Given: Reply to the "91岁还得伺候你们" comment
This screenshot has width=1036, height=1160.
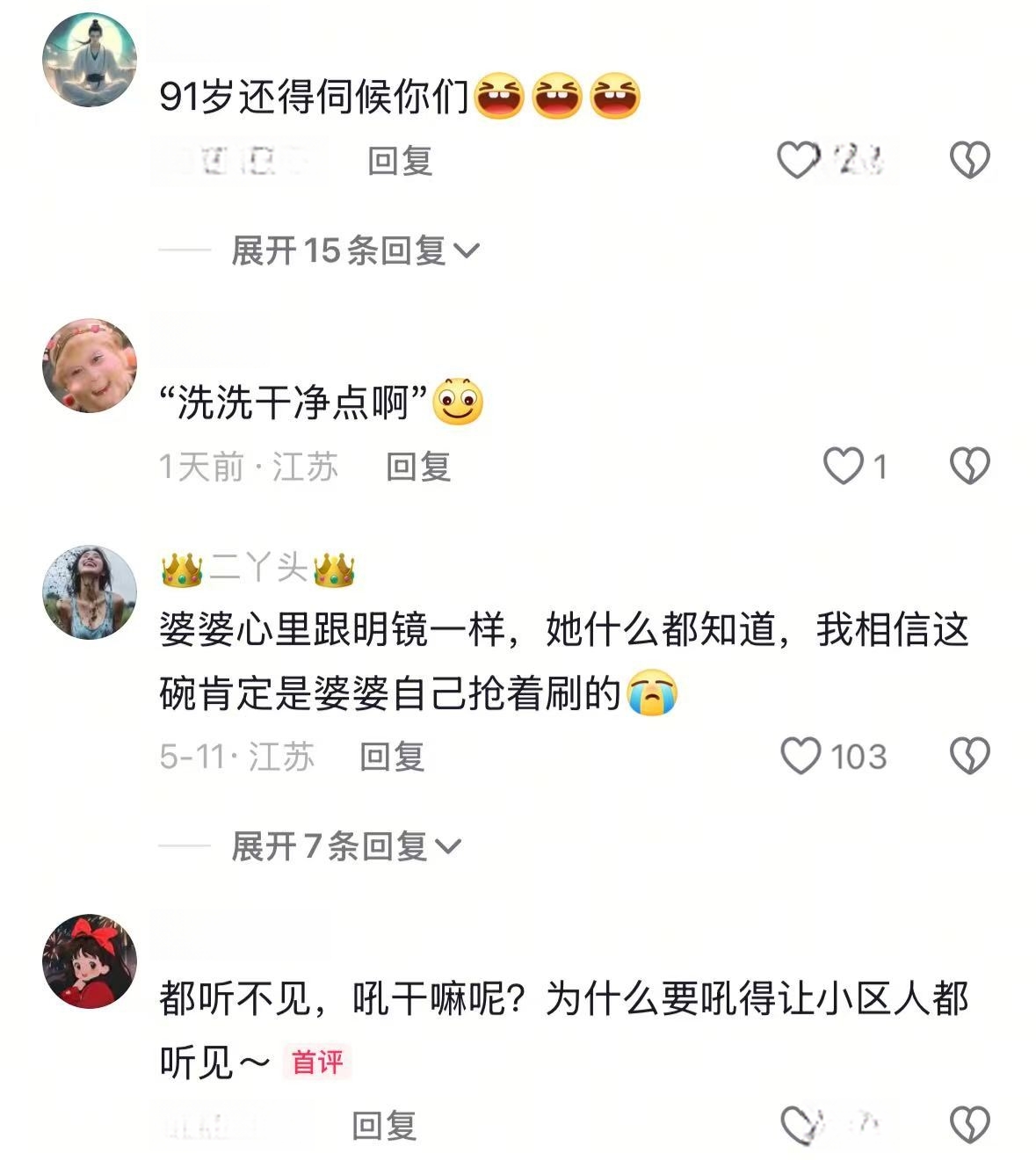Looking at the screenshot, I should pyautogui.click(x=400, y=161).
